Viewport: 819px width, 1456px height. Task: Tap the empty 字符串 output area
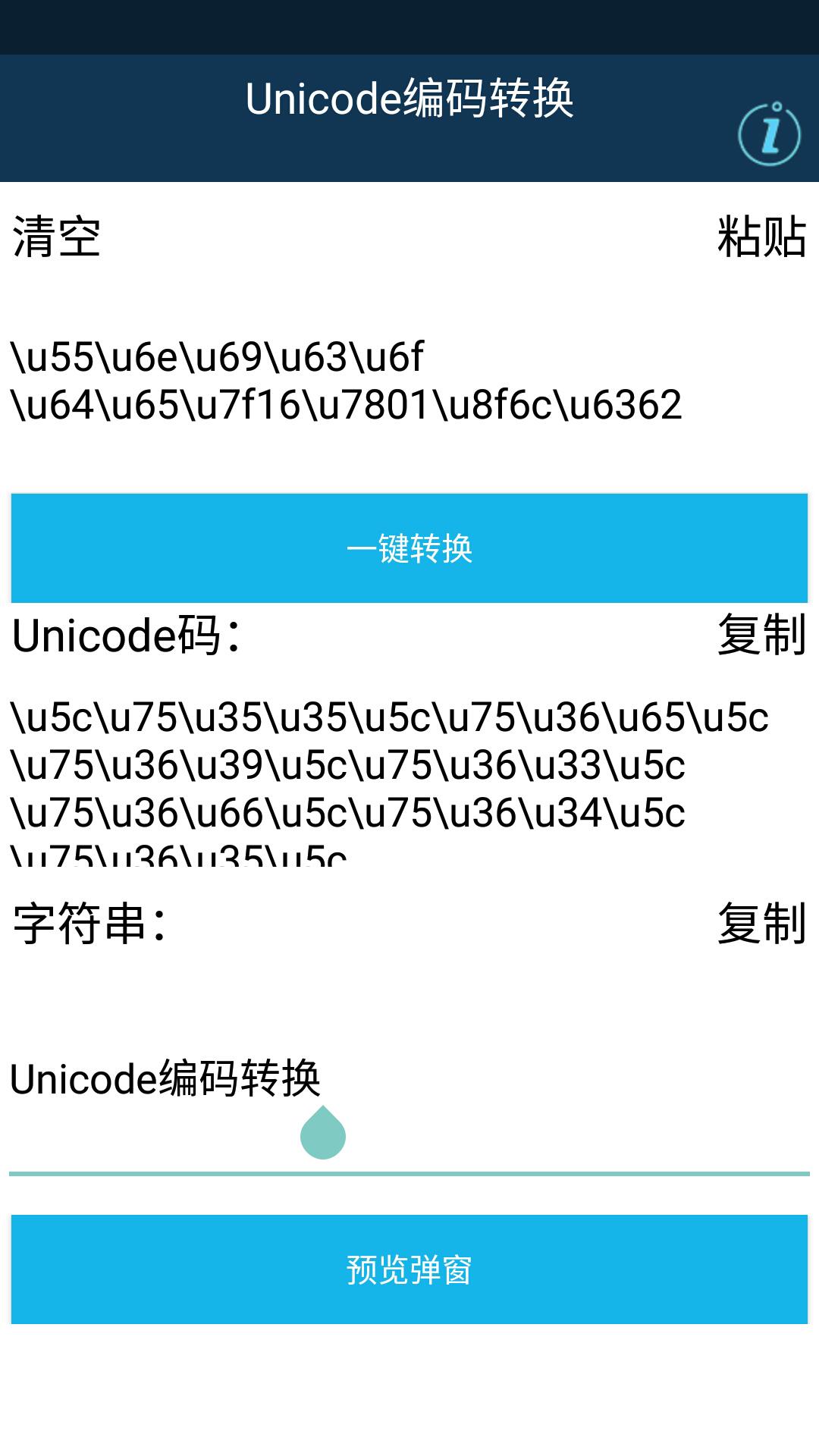click(409, 1001)
